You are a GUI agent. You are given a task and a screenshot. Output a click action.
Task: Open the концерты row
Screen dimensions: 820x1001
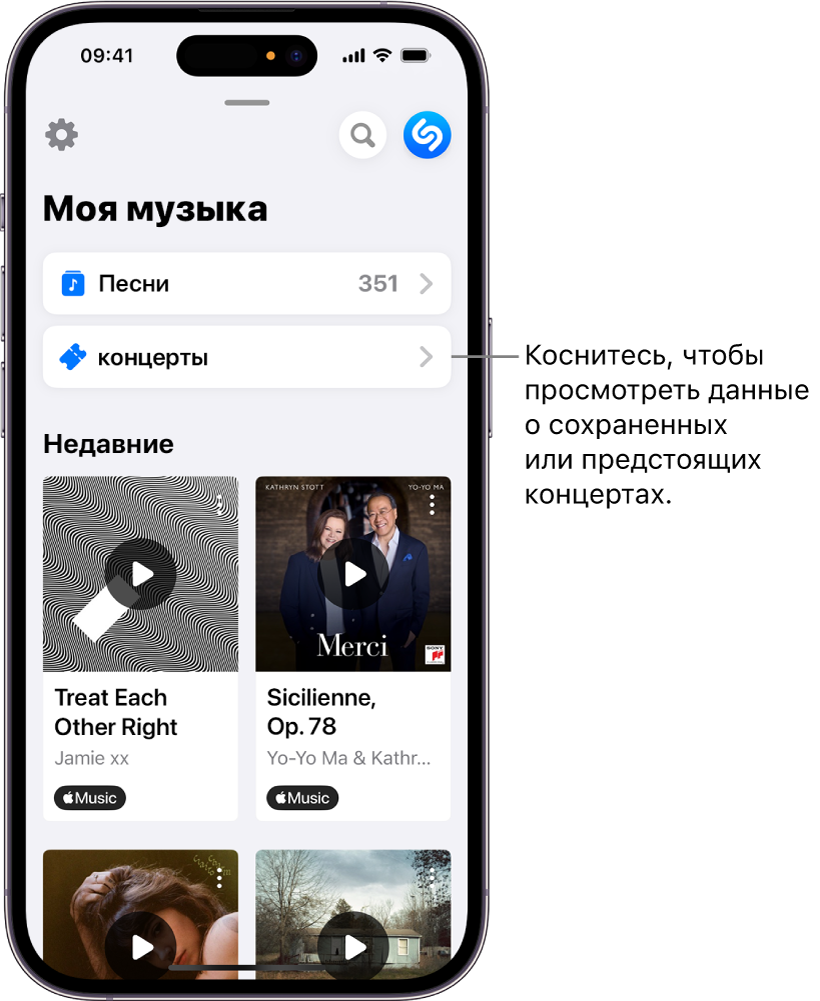[x=247, y=357]
